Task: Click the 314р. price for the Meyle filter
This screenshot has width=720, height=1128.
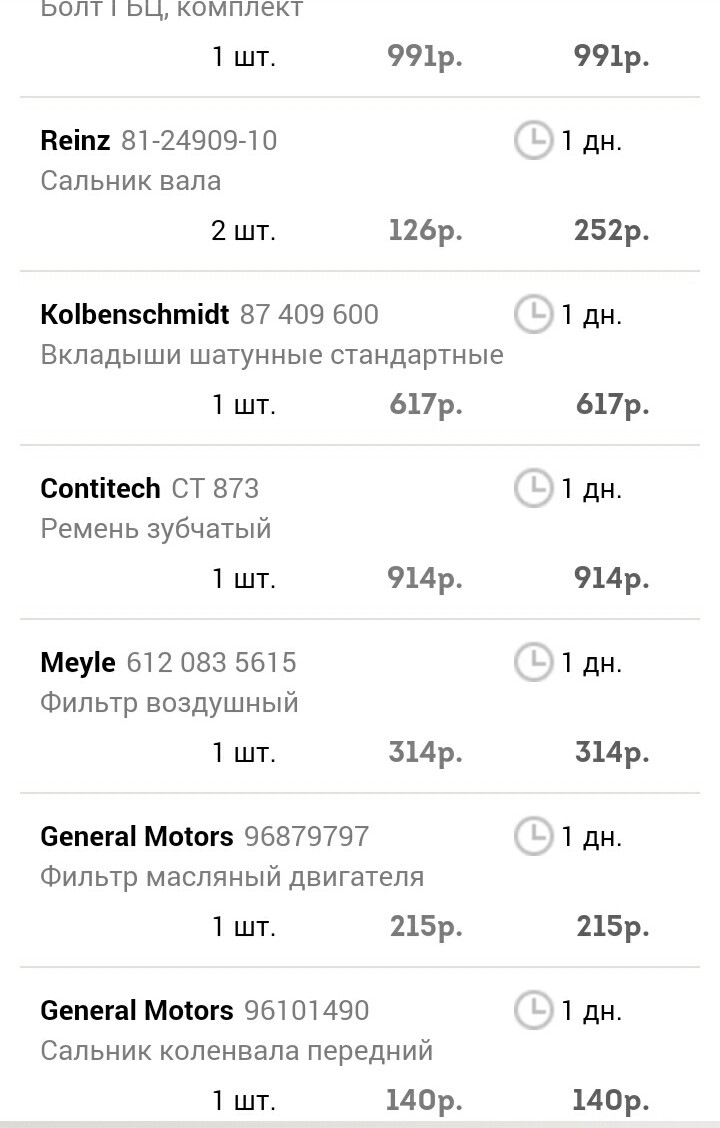Action: click(425, 752)
